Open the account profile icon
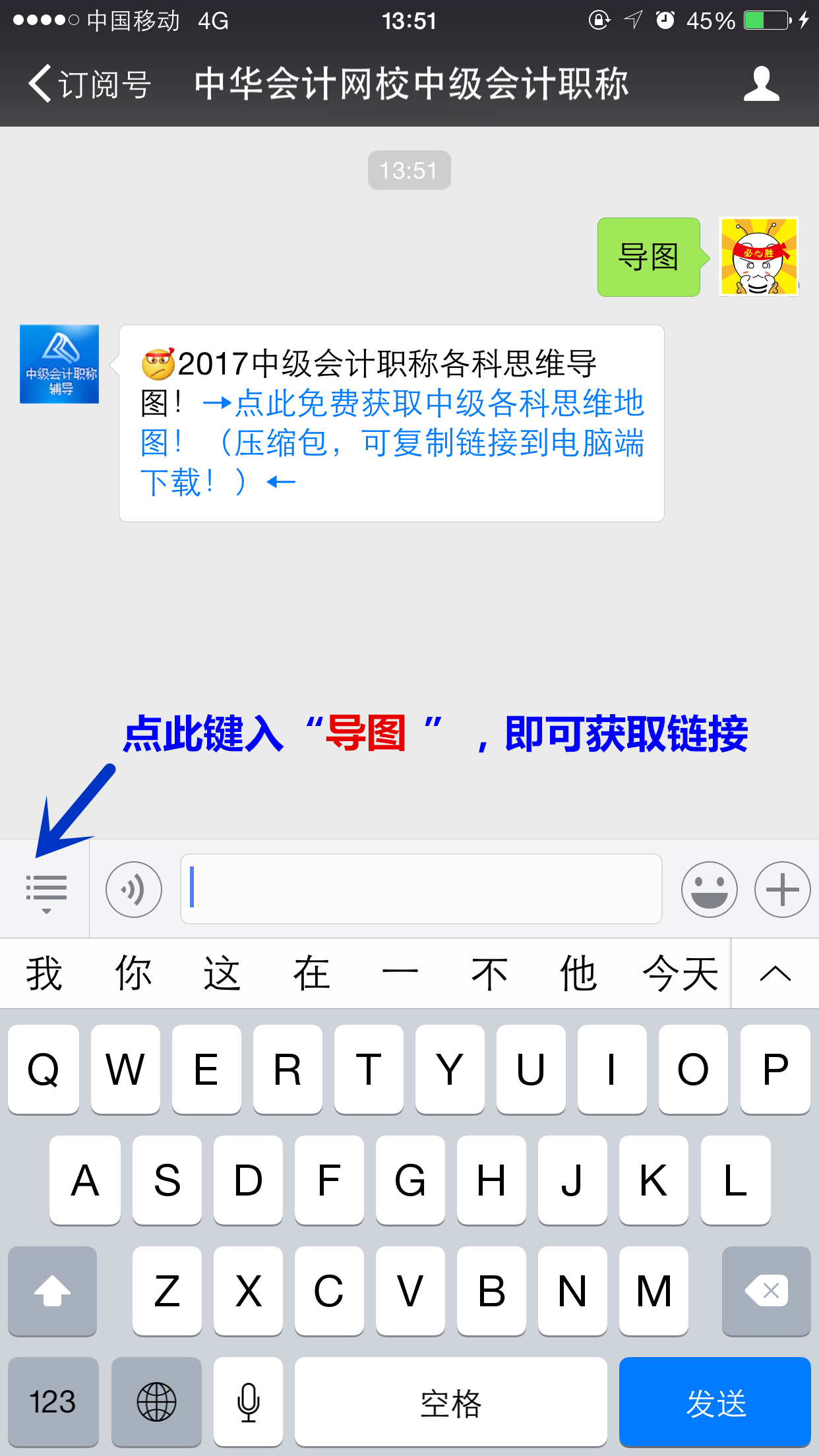Screen dimensions: 819x1456 [761, 84]
